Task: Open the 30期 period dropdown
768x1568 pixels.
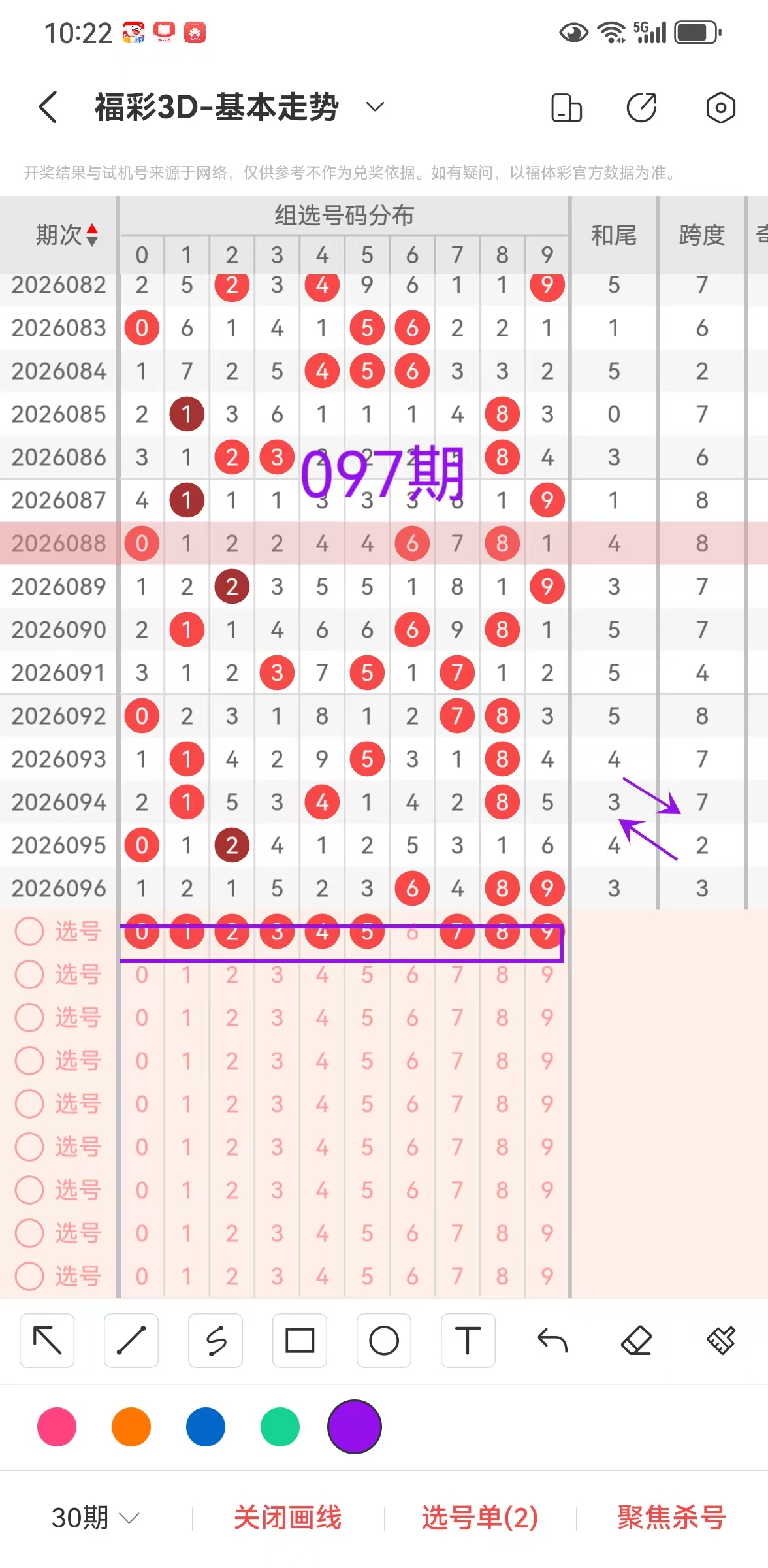Action: click(95, 1517)
